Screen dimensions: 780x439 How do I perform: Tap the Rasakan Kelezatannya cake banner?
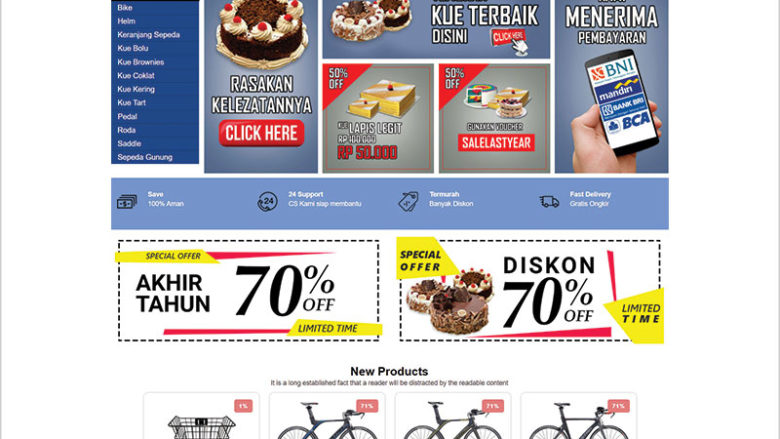261,85
